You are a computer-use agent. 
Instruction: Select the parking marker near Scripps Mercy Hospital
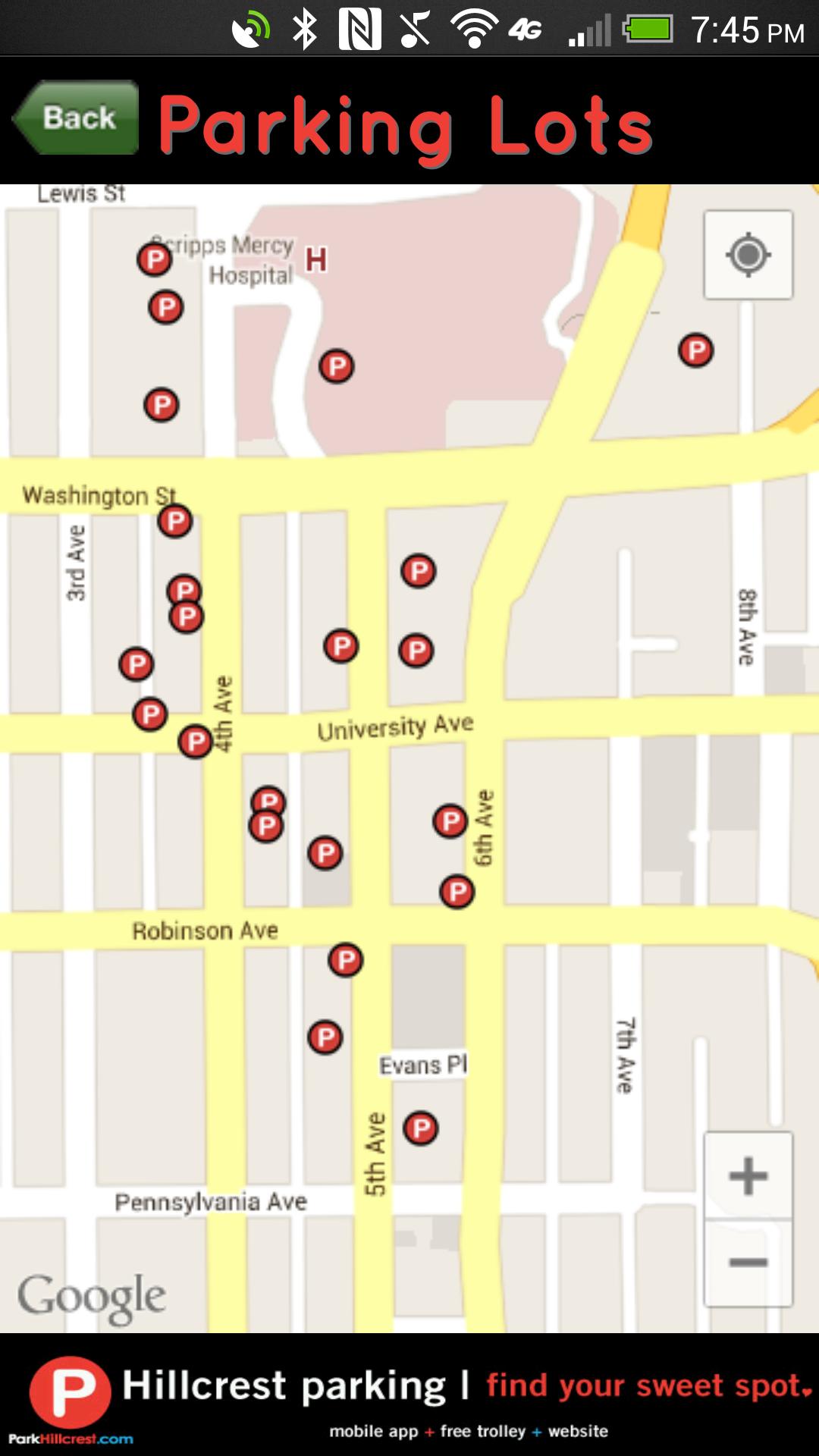pyautogui.click(x=336, y=365)
